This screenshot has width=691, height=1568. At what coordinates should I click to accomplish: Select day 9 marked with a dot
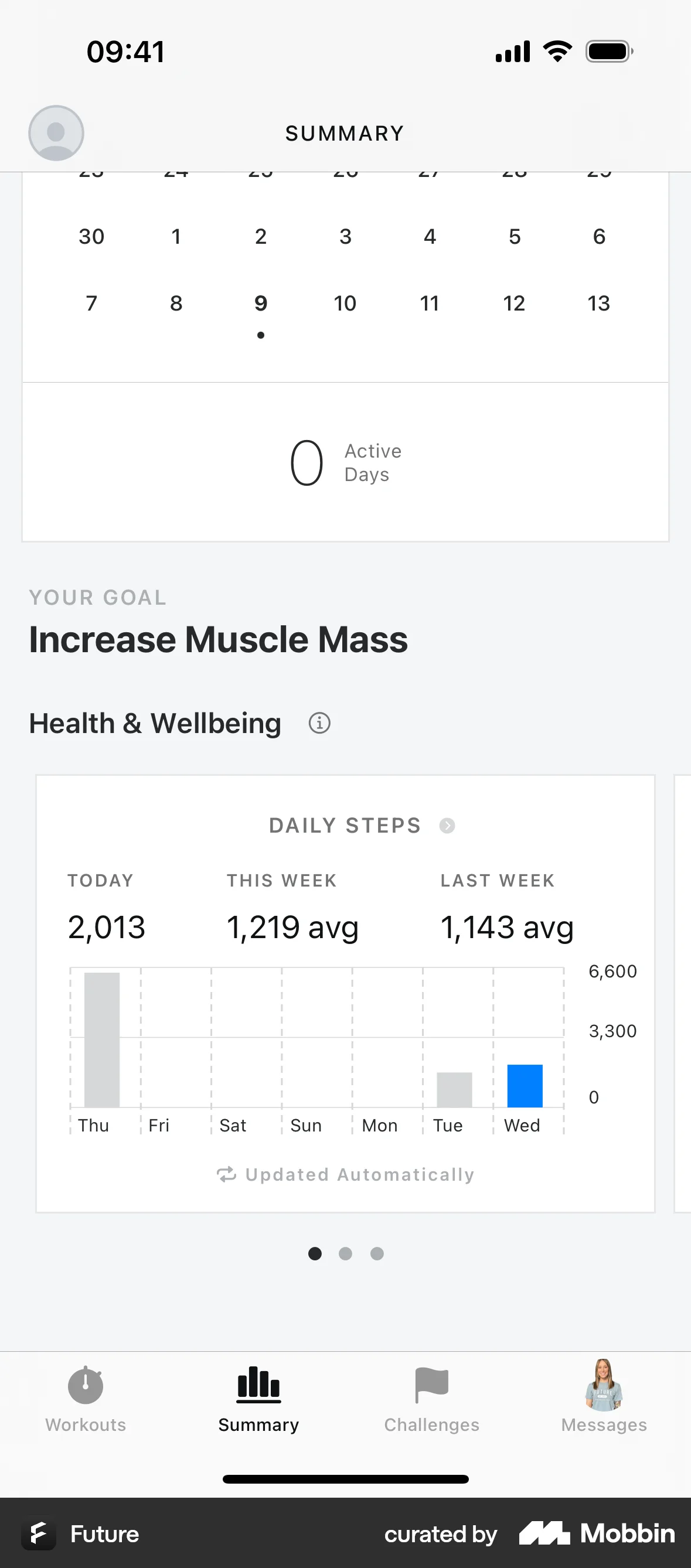(x=260, y=302)
